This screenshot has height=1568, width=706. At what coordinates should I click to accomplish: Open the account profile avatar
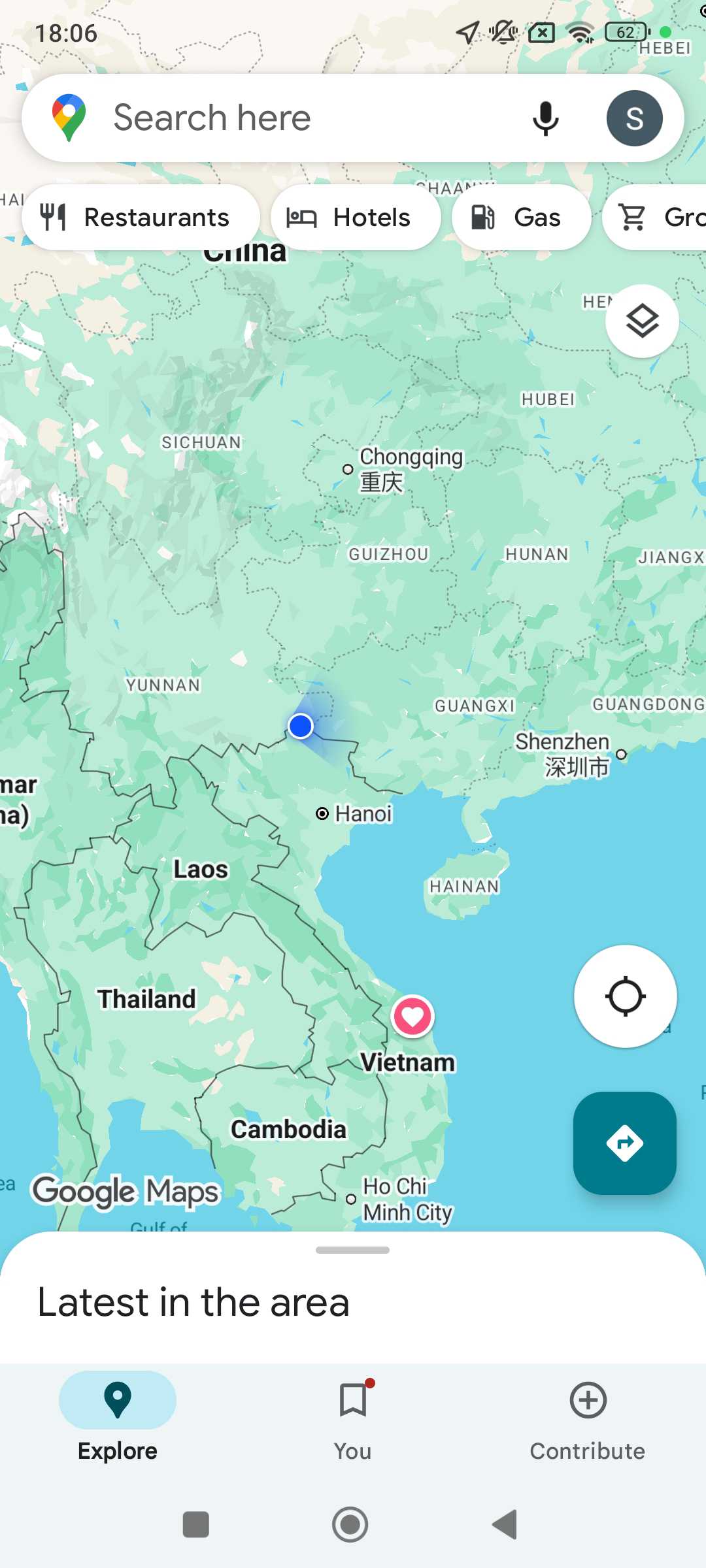tap(634, 118)
